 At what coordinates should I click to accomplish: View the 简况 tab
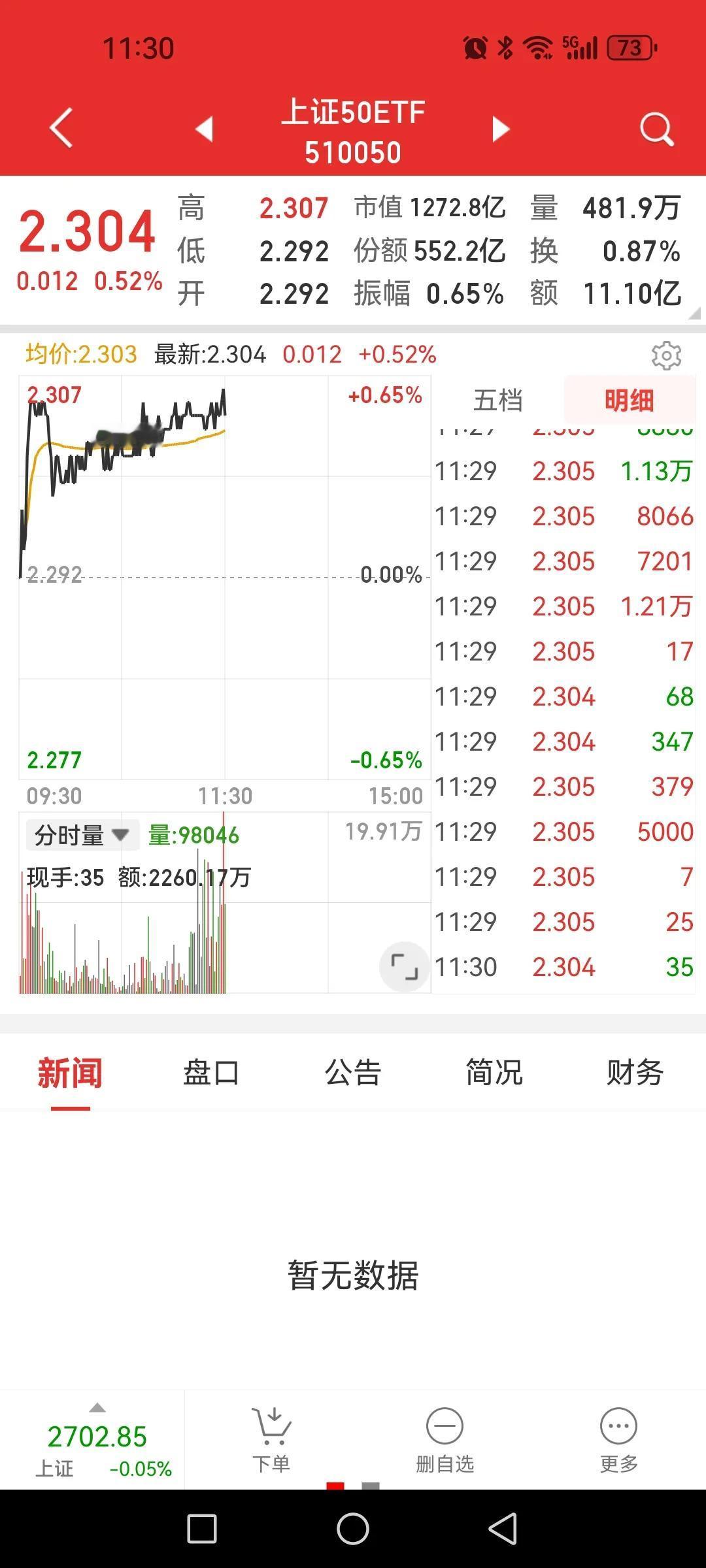coord(494,1073)
